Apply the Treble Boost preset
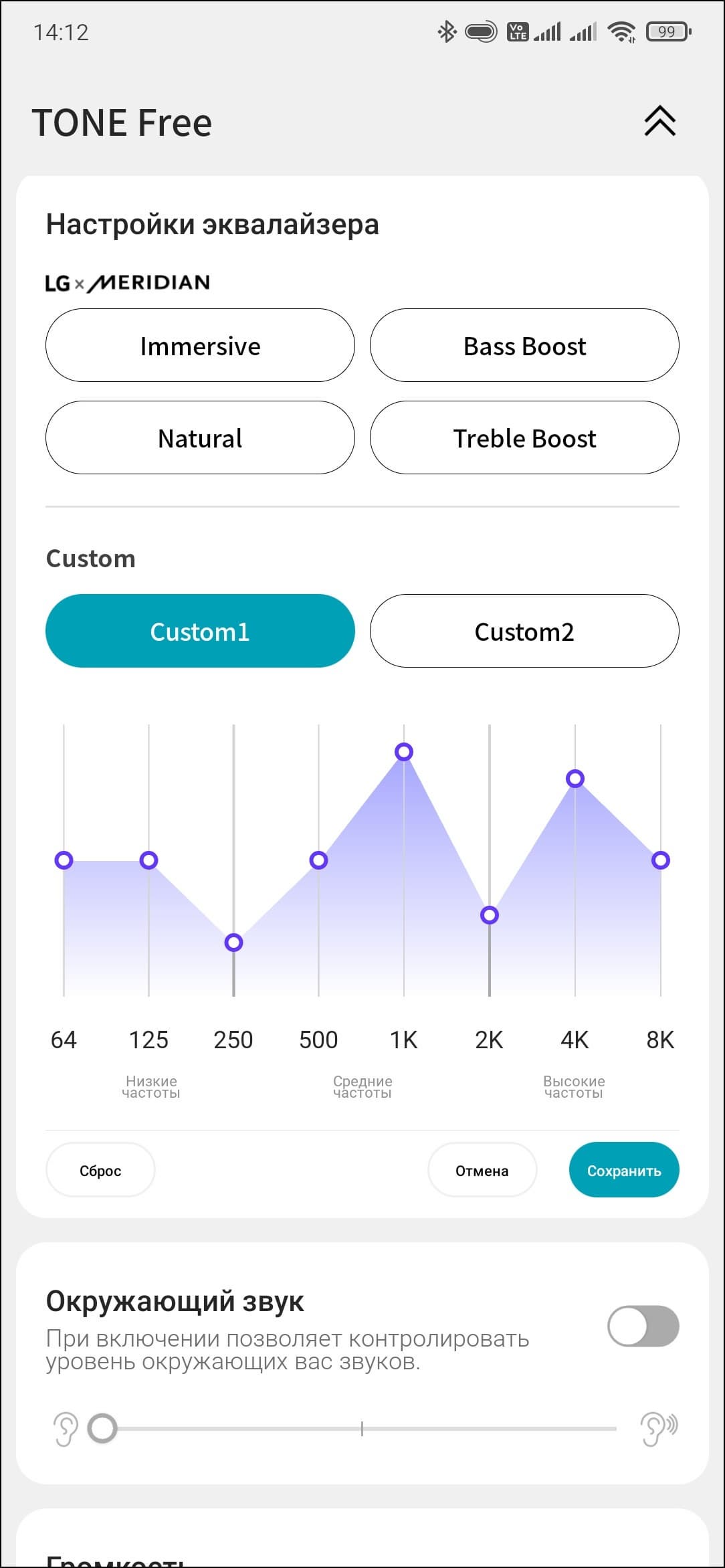The height and width of the screenshot is (1568, 725). [x=524, y=438]
